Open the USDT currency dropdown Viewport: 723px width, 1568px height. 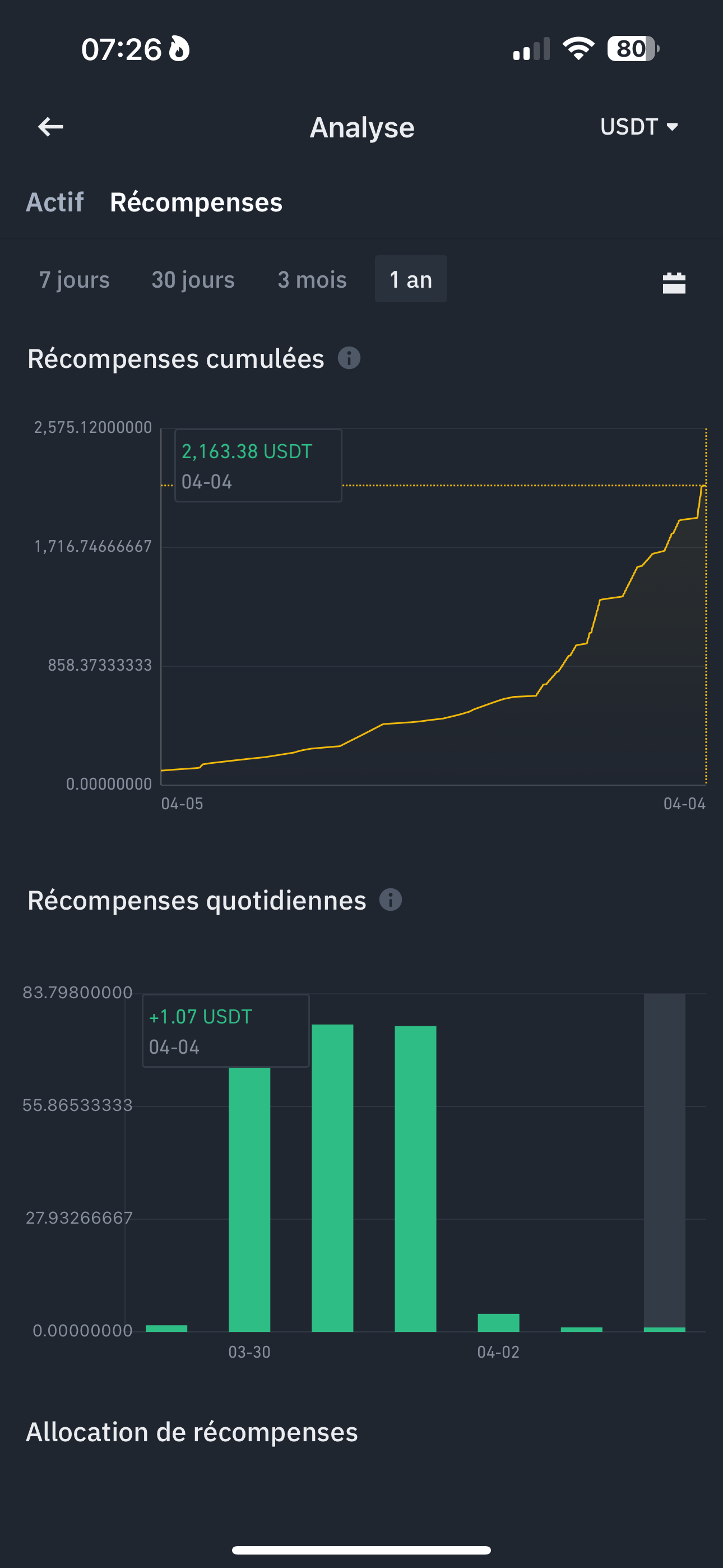[638, 127]
